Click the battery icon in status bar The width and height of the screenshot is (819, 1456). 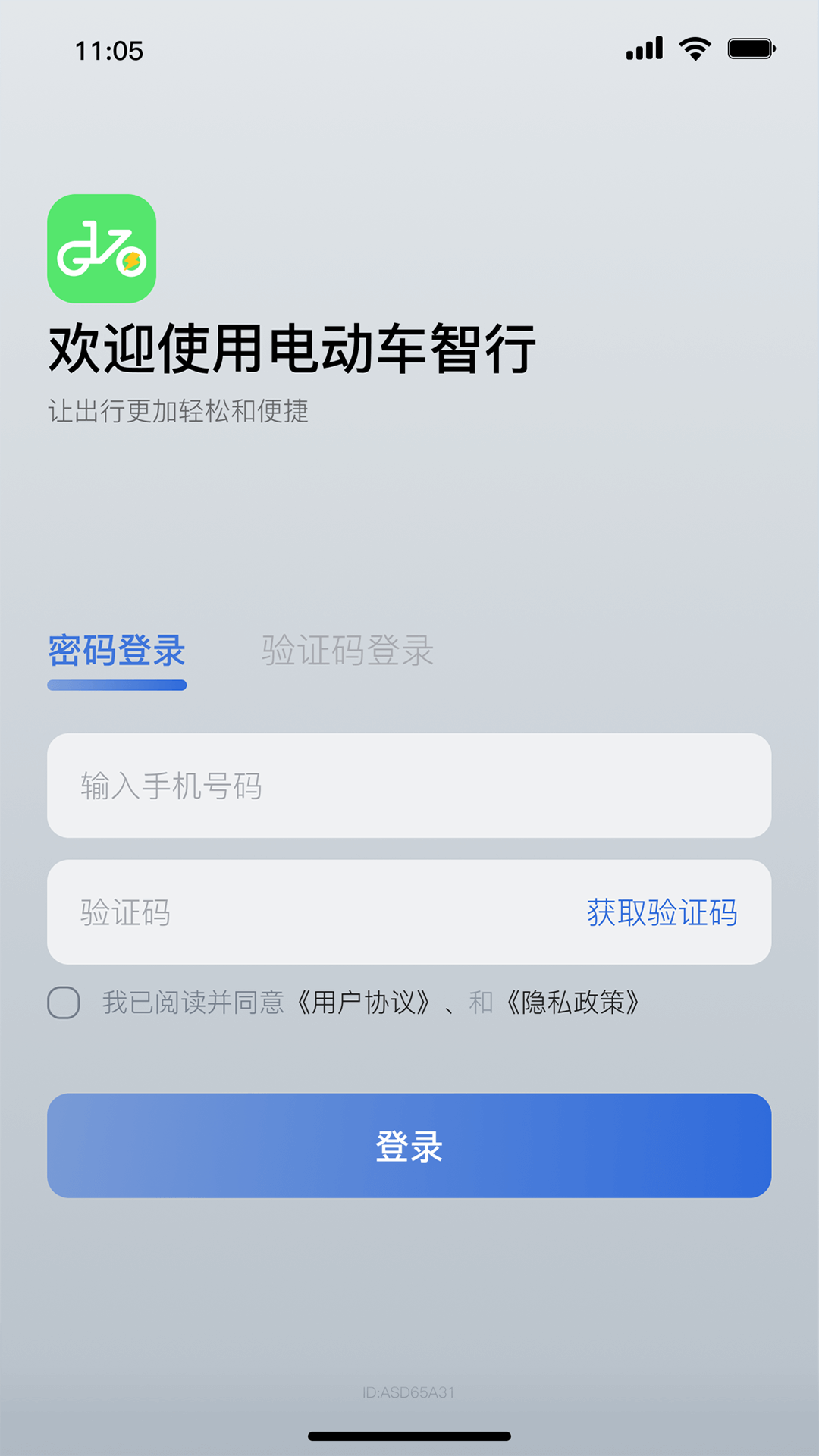749,47
